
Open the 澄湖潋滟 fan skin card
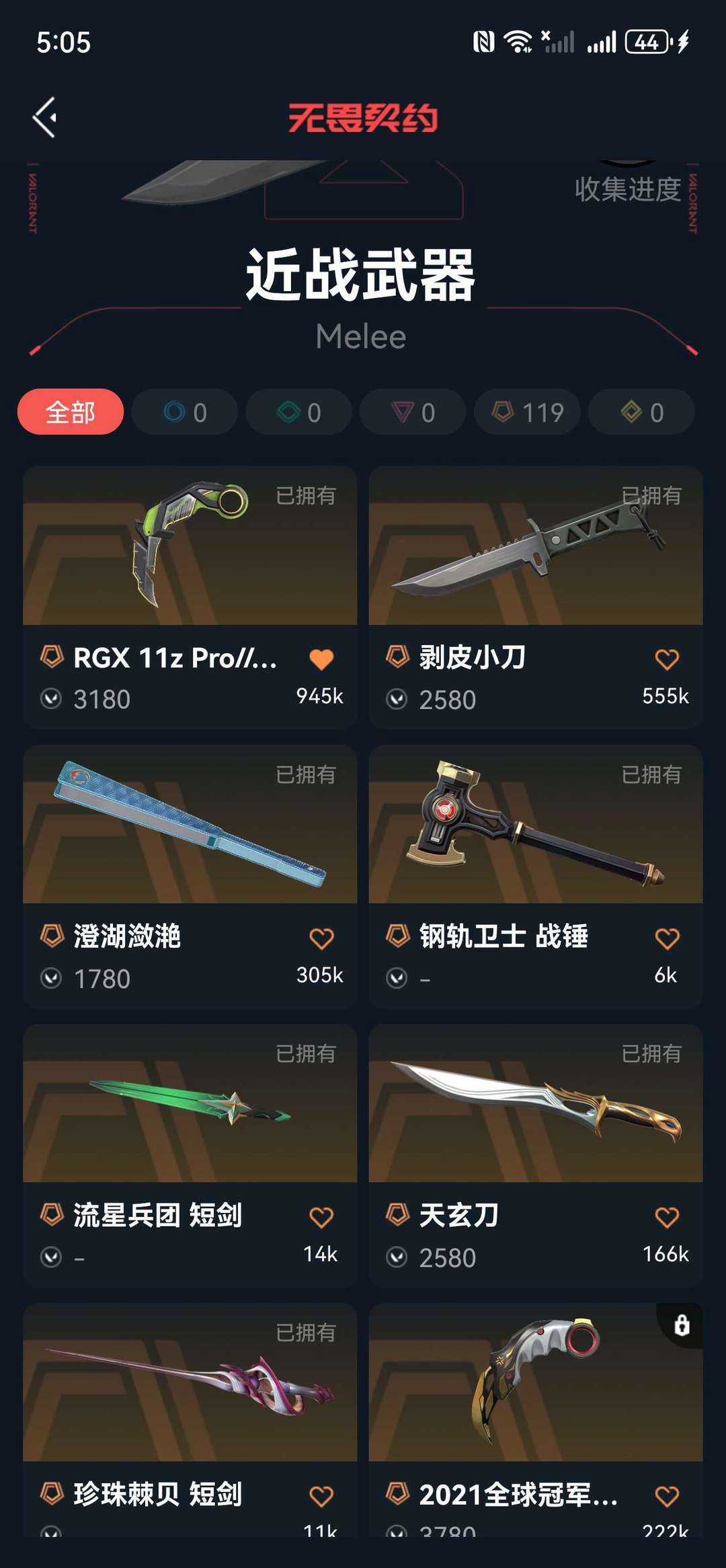pos(190,876)
